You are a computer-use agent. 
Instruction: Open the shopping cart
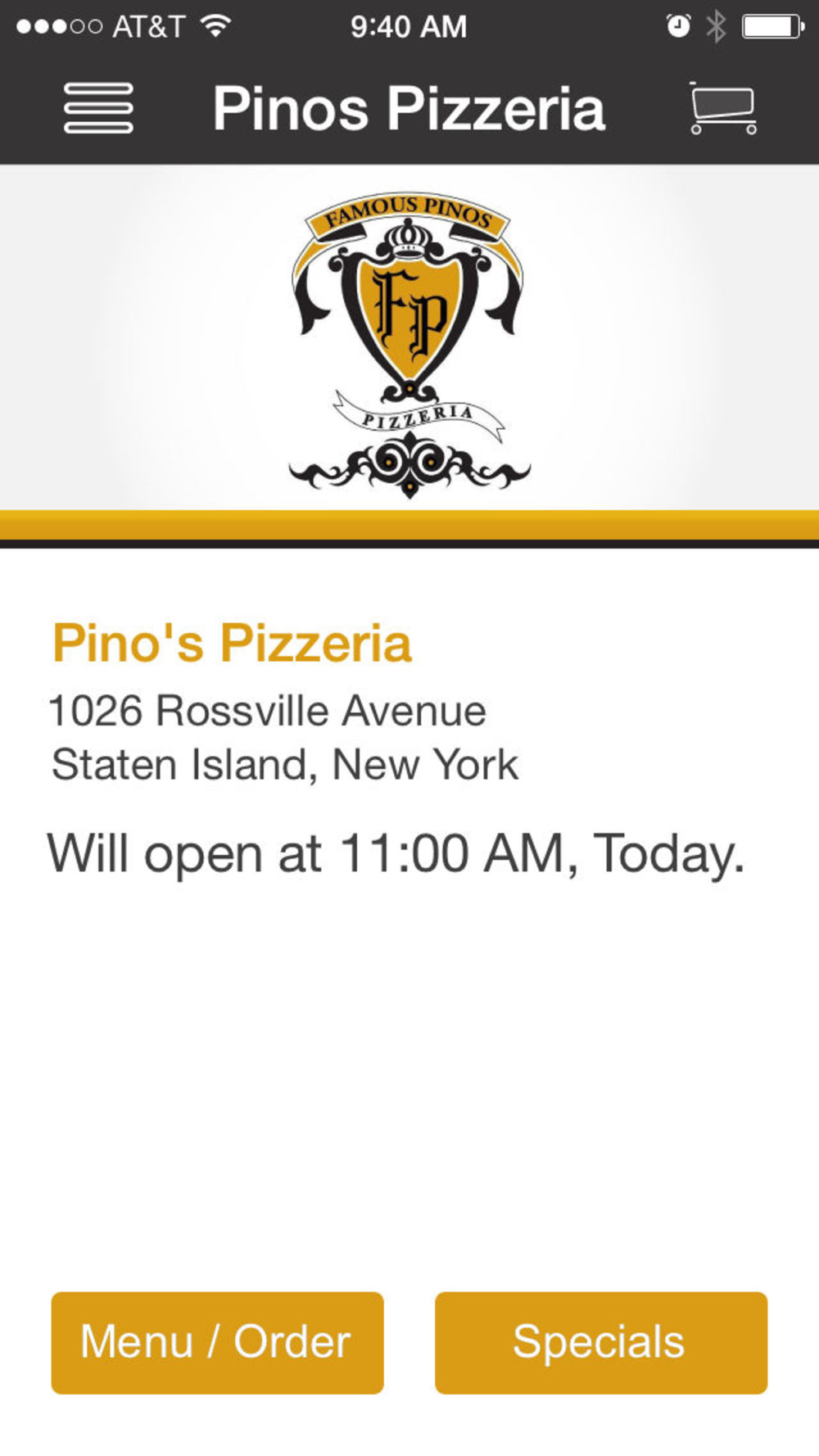coord(722,108)
